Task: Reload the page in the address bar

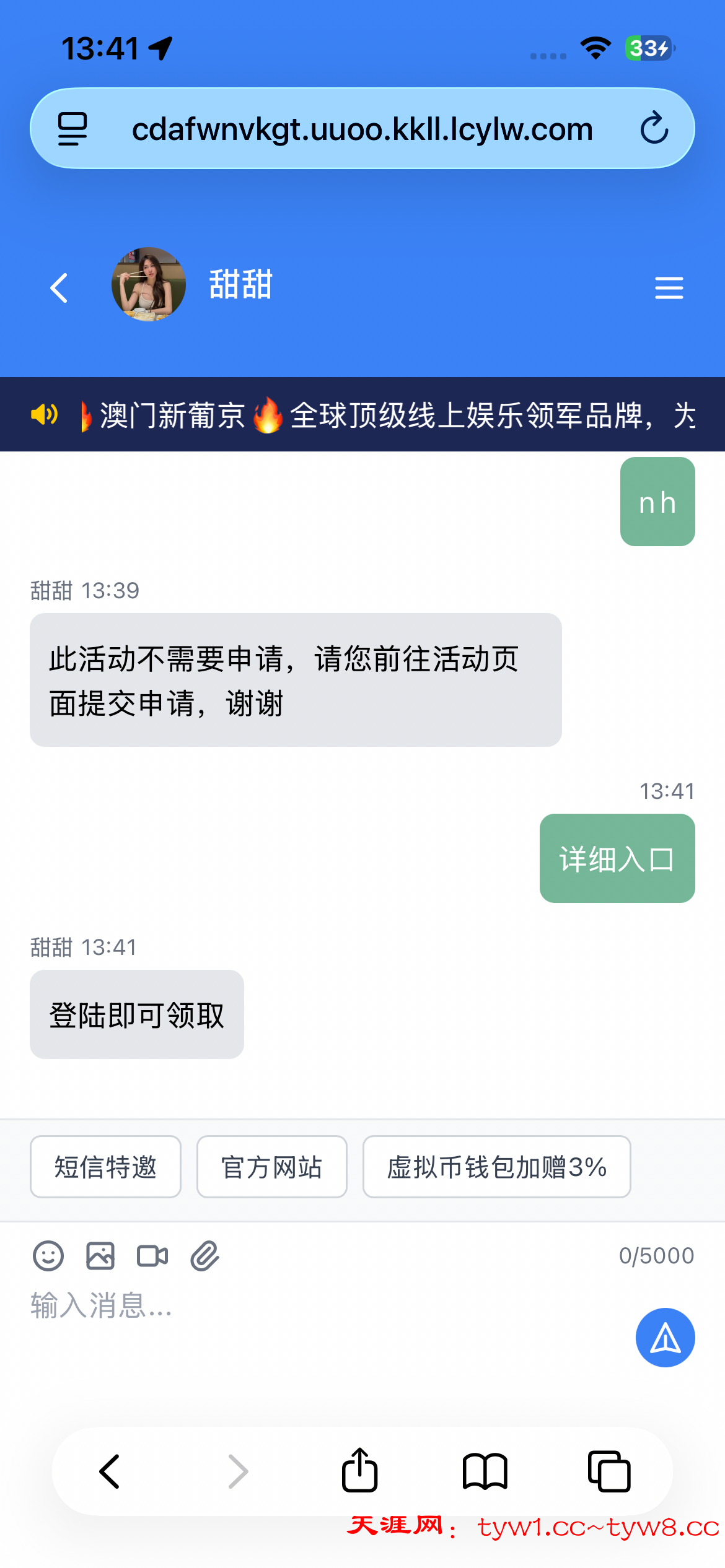Action: coord(654,129)
